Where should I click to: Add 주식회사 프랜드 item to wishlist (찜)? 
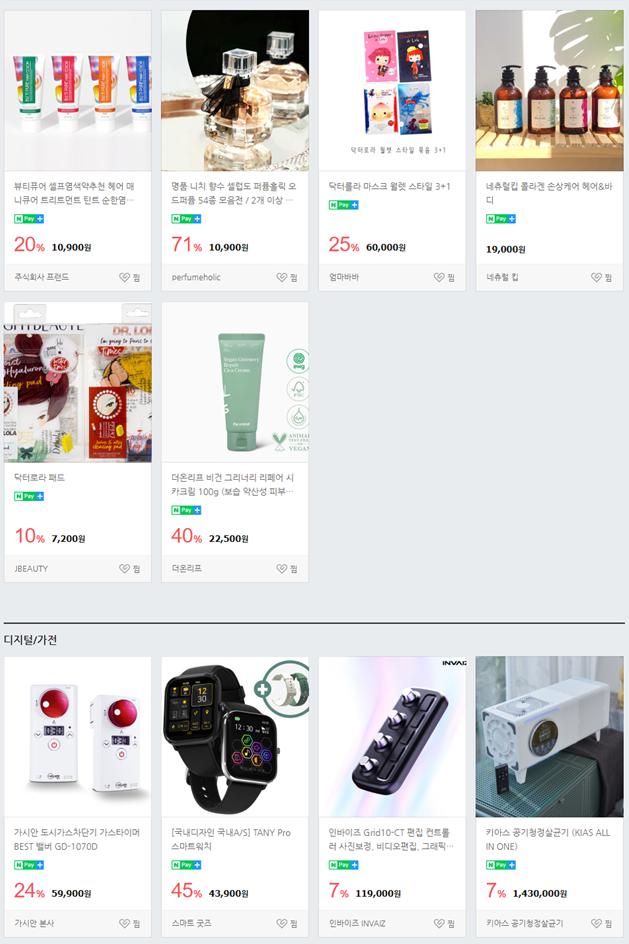130,277
